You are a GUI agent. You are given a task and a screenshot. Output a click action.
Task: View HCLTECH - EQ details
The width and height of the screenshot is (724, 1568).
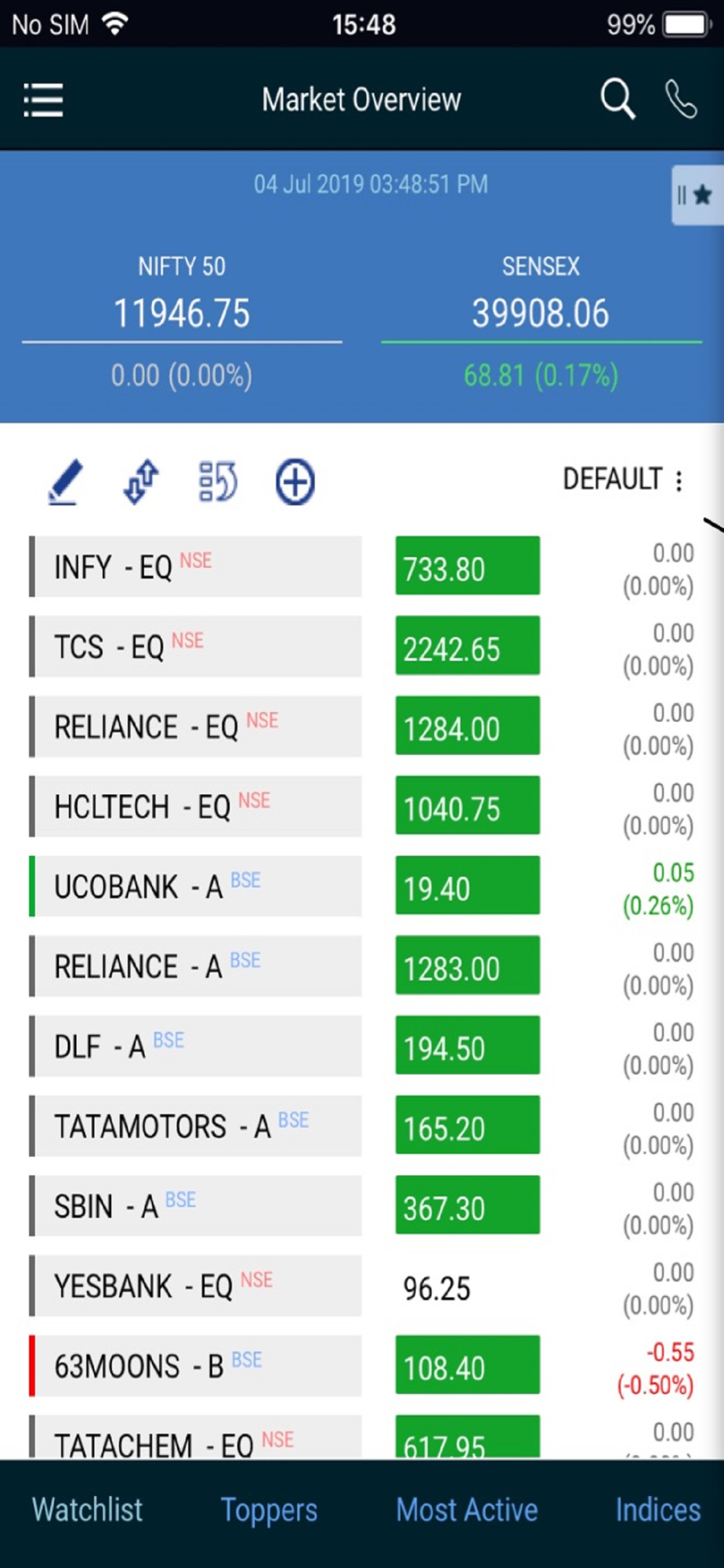(196, 807)
